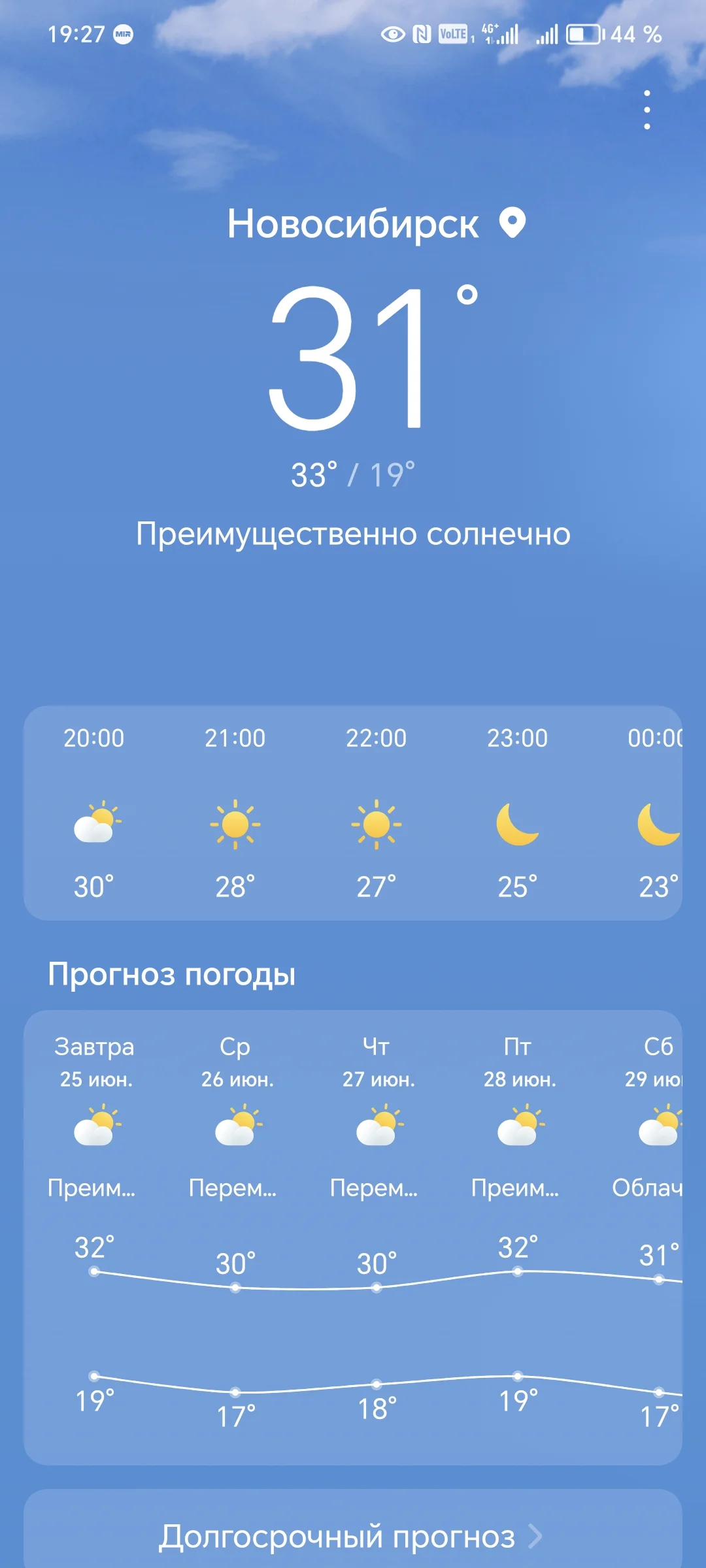Select the sunny icon for 22:00
The width and height of the screenshot is (706, 1568).
pyautogui.click(x=376, y=825)
